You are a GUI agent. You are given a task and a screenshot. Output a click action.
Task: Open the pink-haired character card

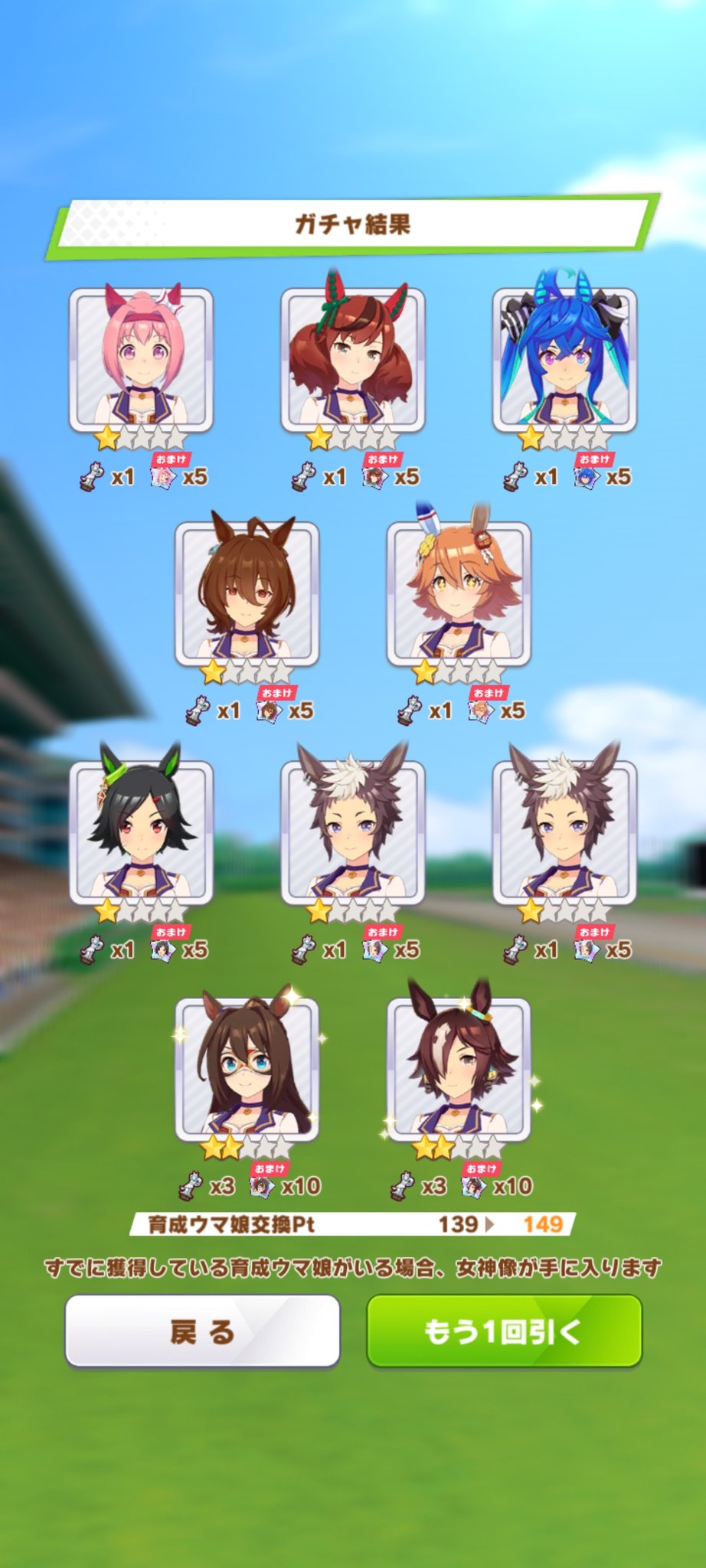coord(141,360)
